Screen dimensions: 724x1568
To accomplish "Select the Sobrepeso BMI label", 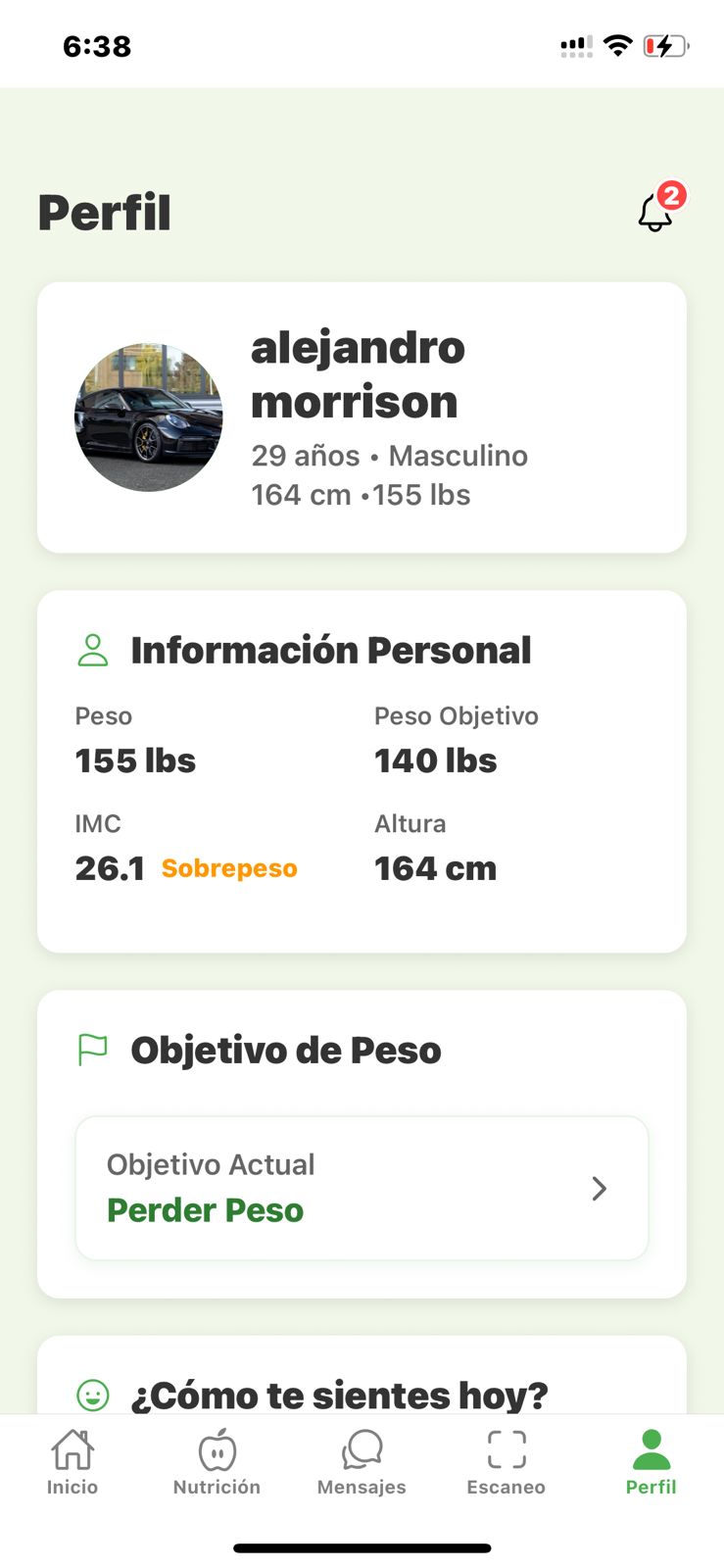I will [x=228, y=868].
